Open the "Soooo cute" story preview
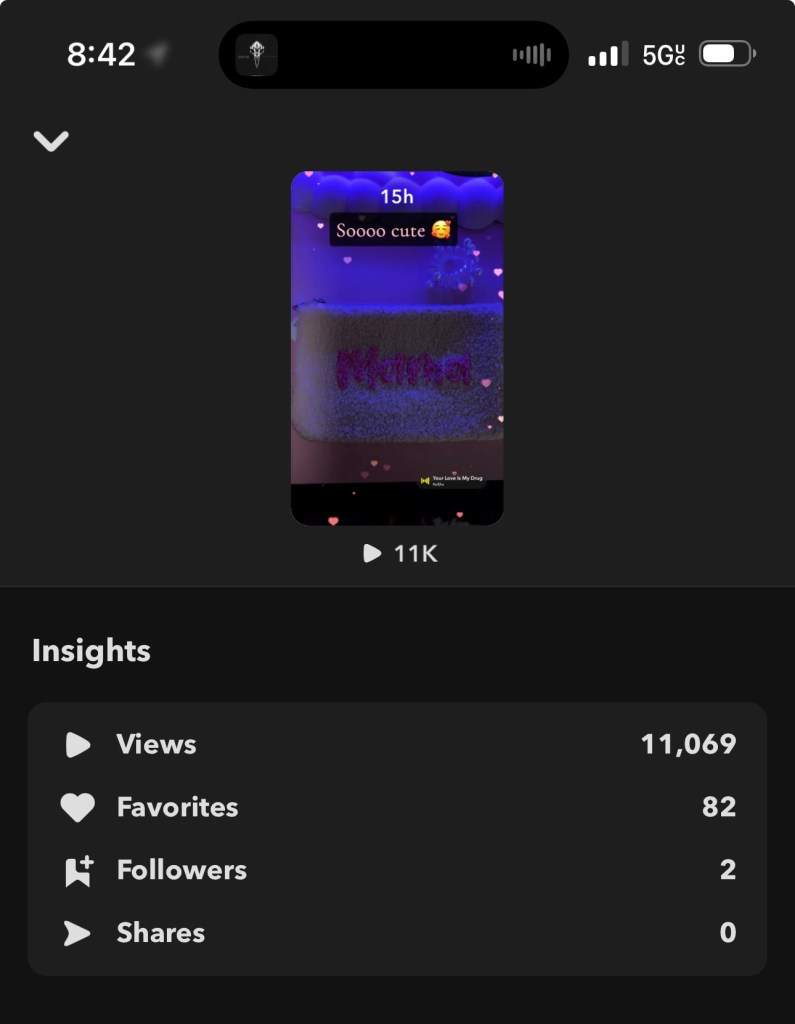The height and width of the screenshot is (1024, 795). coord(397,347)
